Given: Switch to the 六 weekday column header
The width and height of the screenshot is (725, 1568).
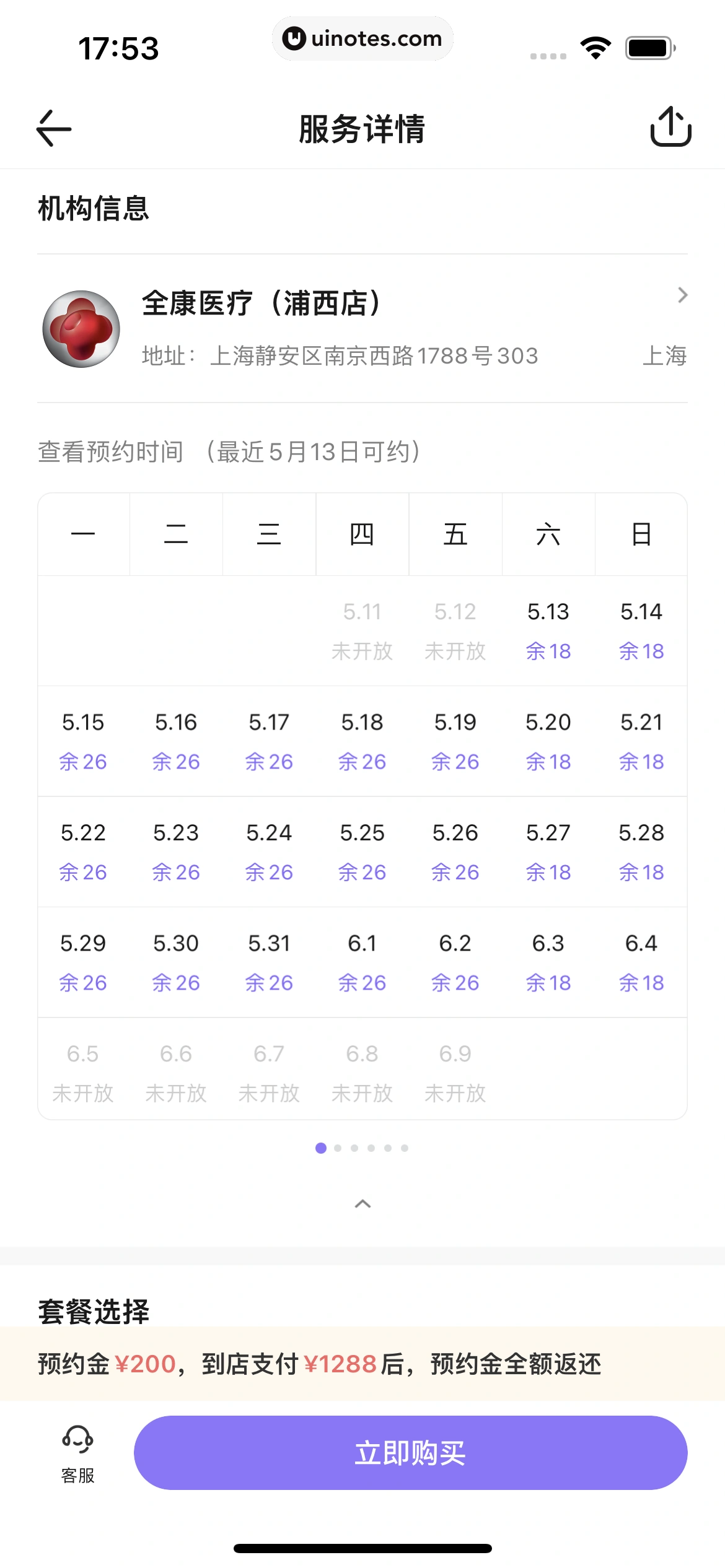Looking at the screenshot, I should click(548, 534).
